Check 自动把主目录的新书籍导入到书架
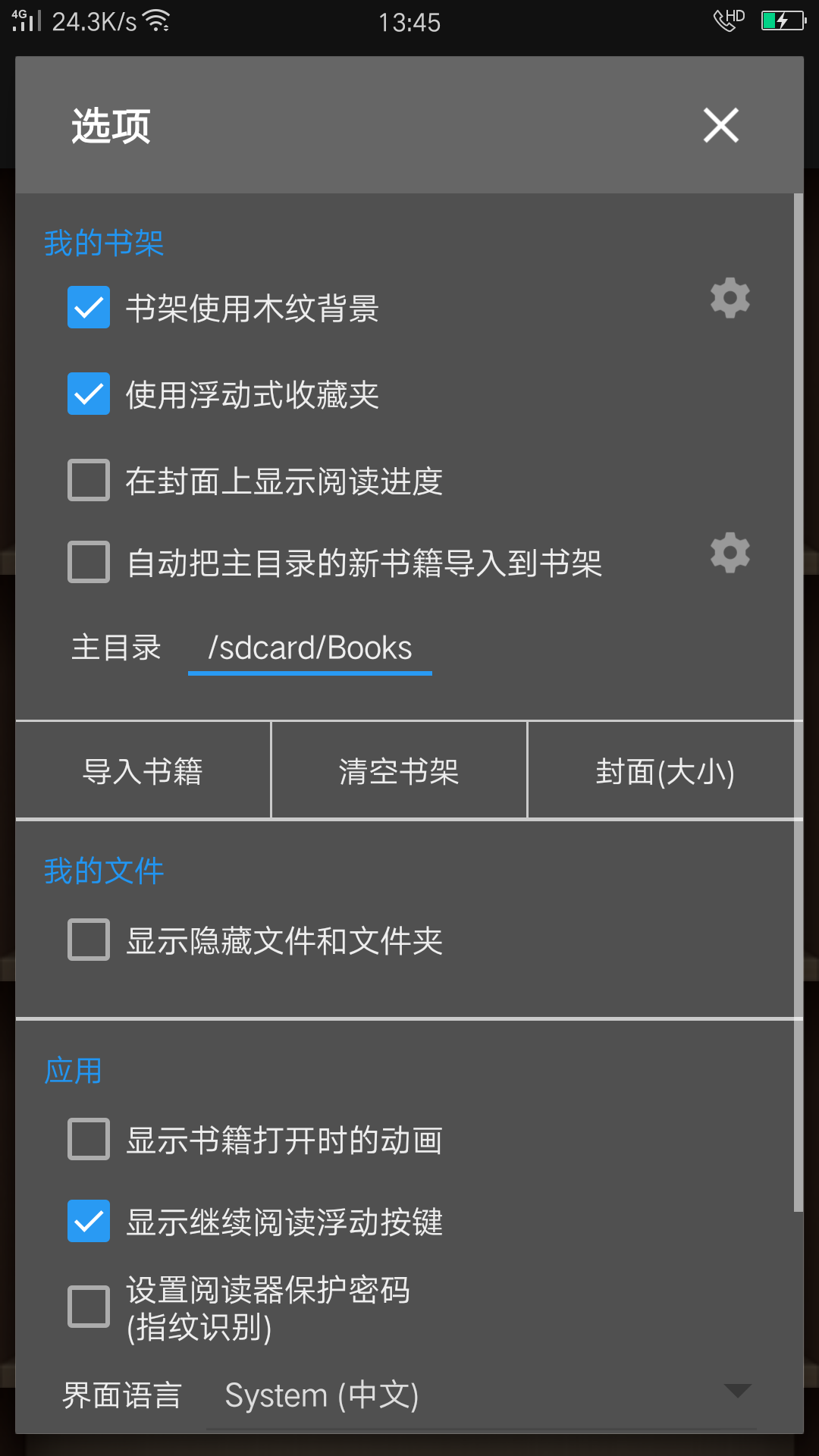Viewport: 819px width, 1456px height. pos(89,562)
